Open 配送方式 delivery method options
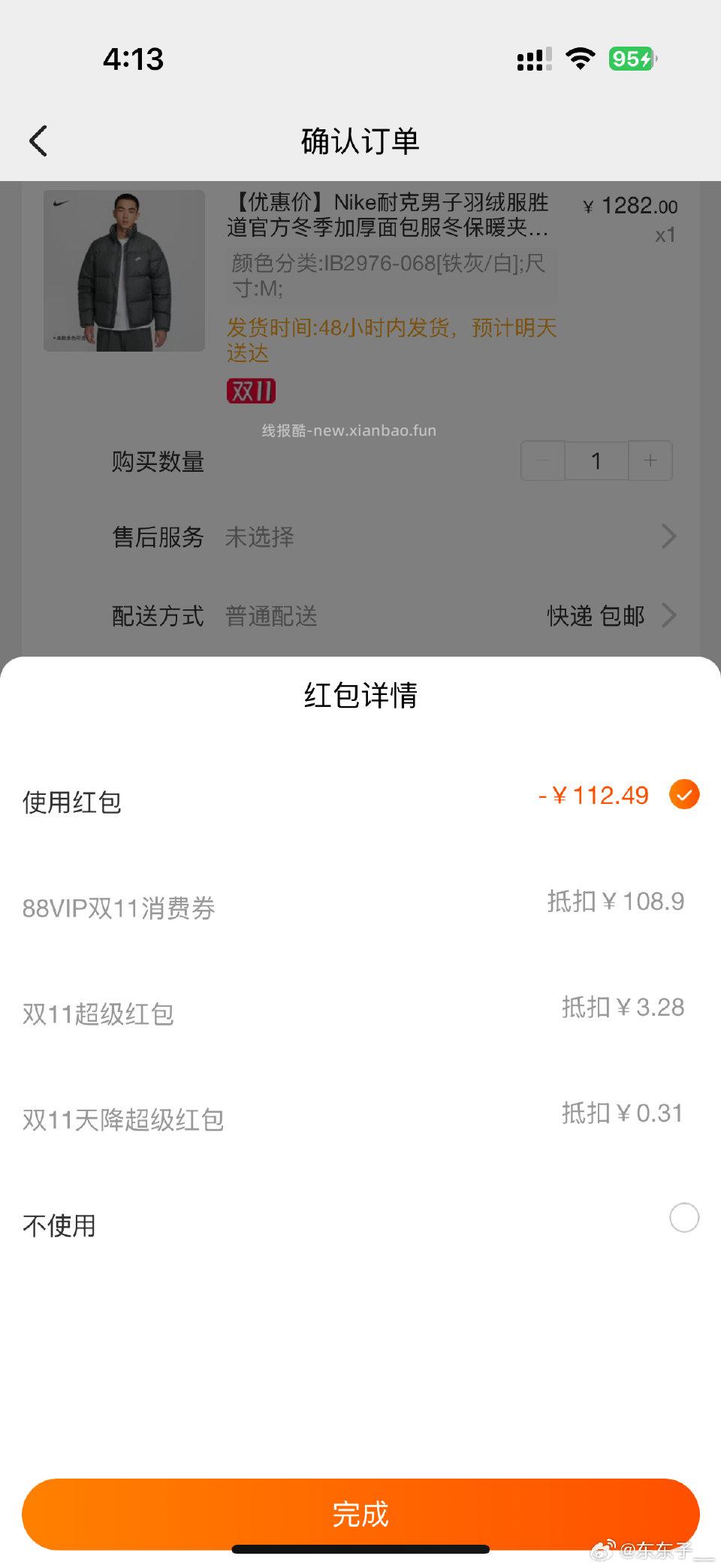The image size is (721, 1568). (360, 615)
